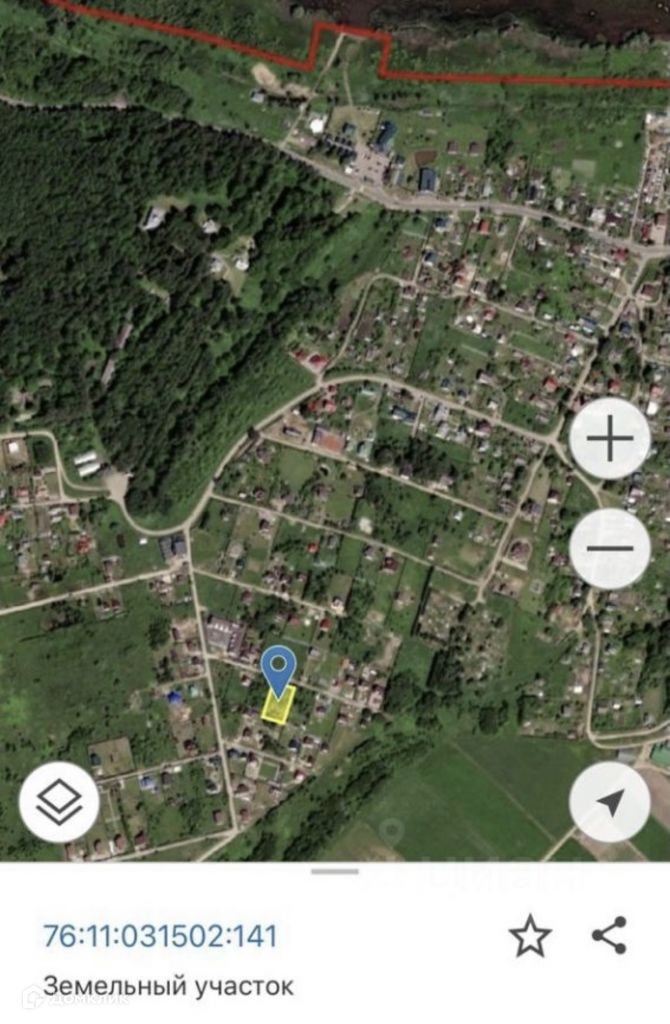Zoom out on the map
The image size is (670, 1024).
[x=609, y=548]
